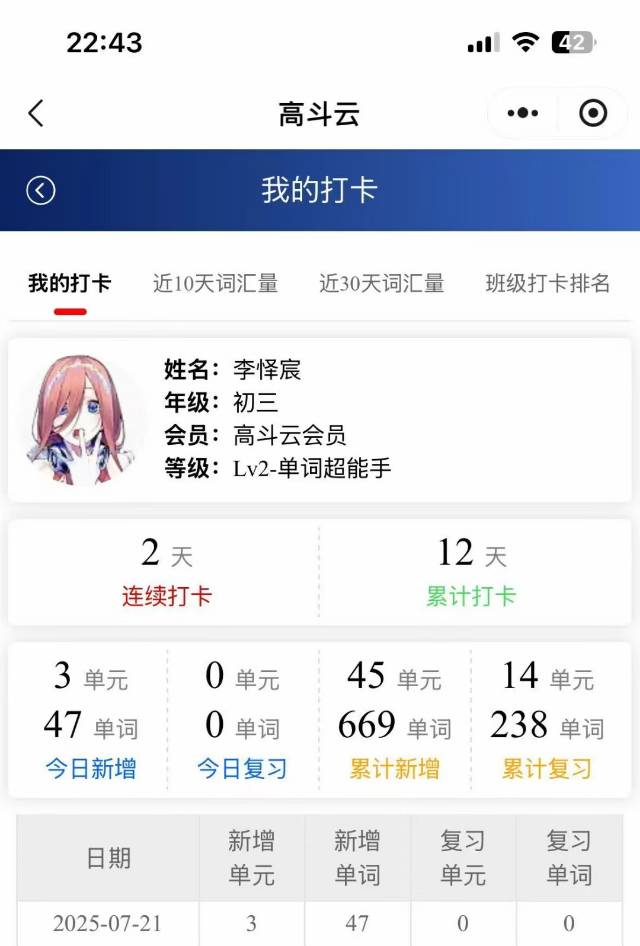Viewport: 640px width, 946px height.
Task: Tap the circled back arrow beside 我的打卡
Action: click(41, 190)
